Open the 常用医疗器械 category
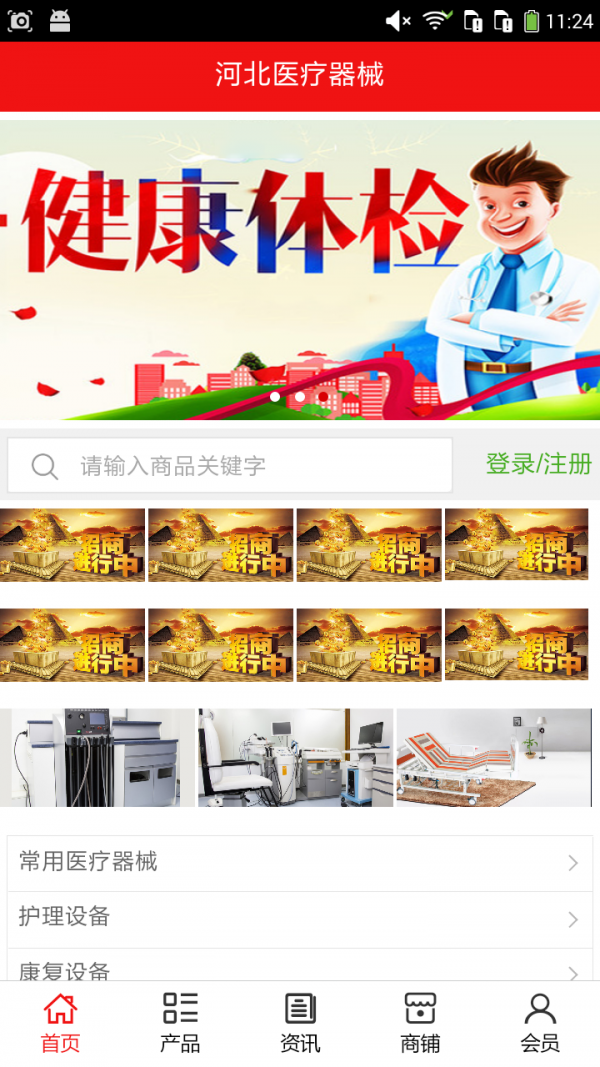This screenshot has width=600, height=1067. coord(299,862)
